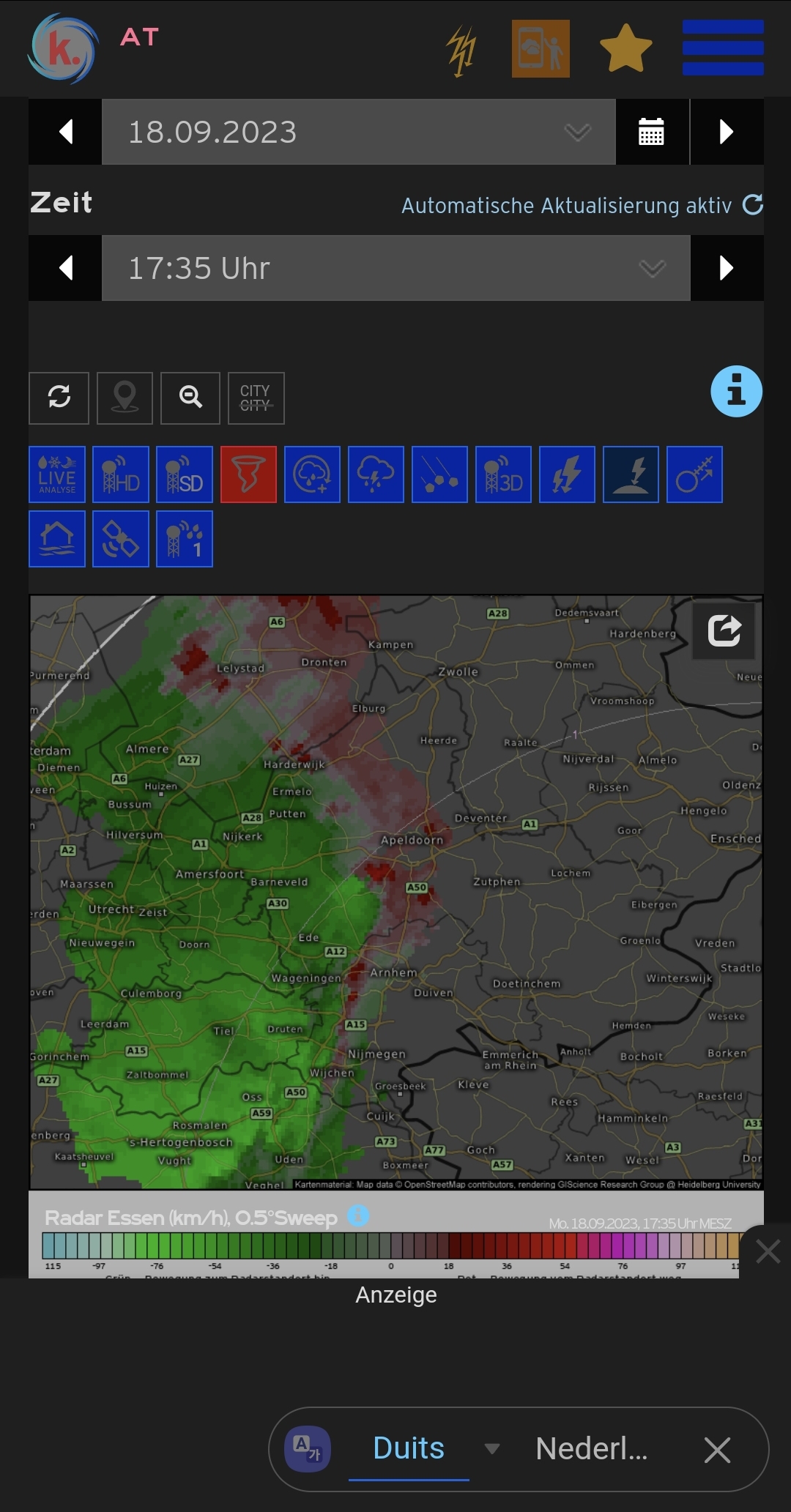Center map on my location pin
The width and height of the screenshot is (791, 1512).
pos(125,398)
